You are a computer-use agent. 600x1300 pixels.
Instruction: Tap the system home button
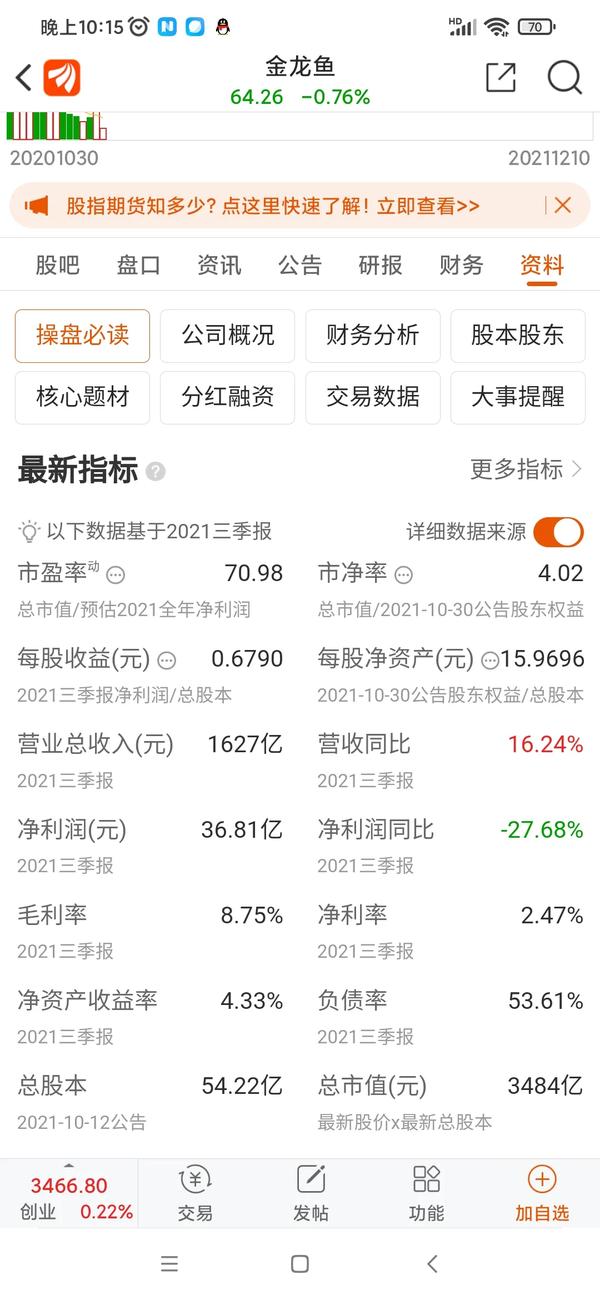(x=300, y=1264)
